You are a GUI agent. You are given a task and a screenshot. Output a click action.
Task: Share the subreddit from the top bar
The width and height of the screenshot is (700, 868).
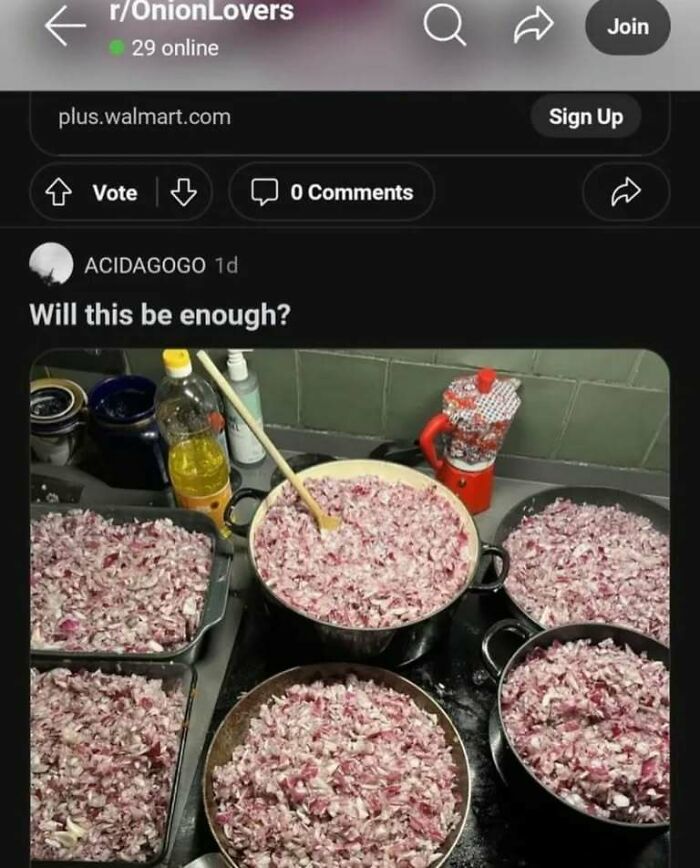[533, 27]
